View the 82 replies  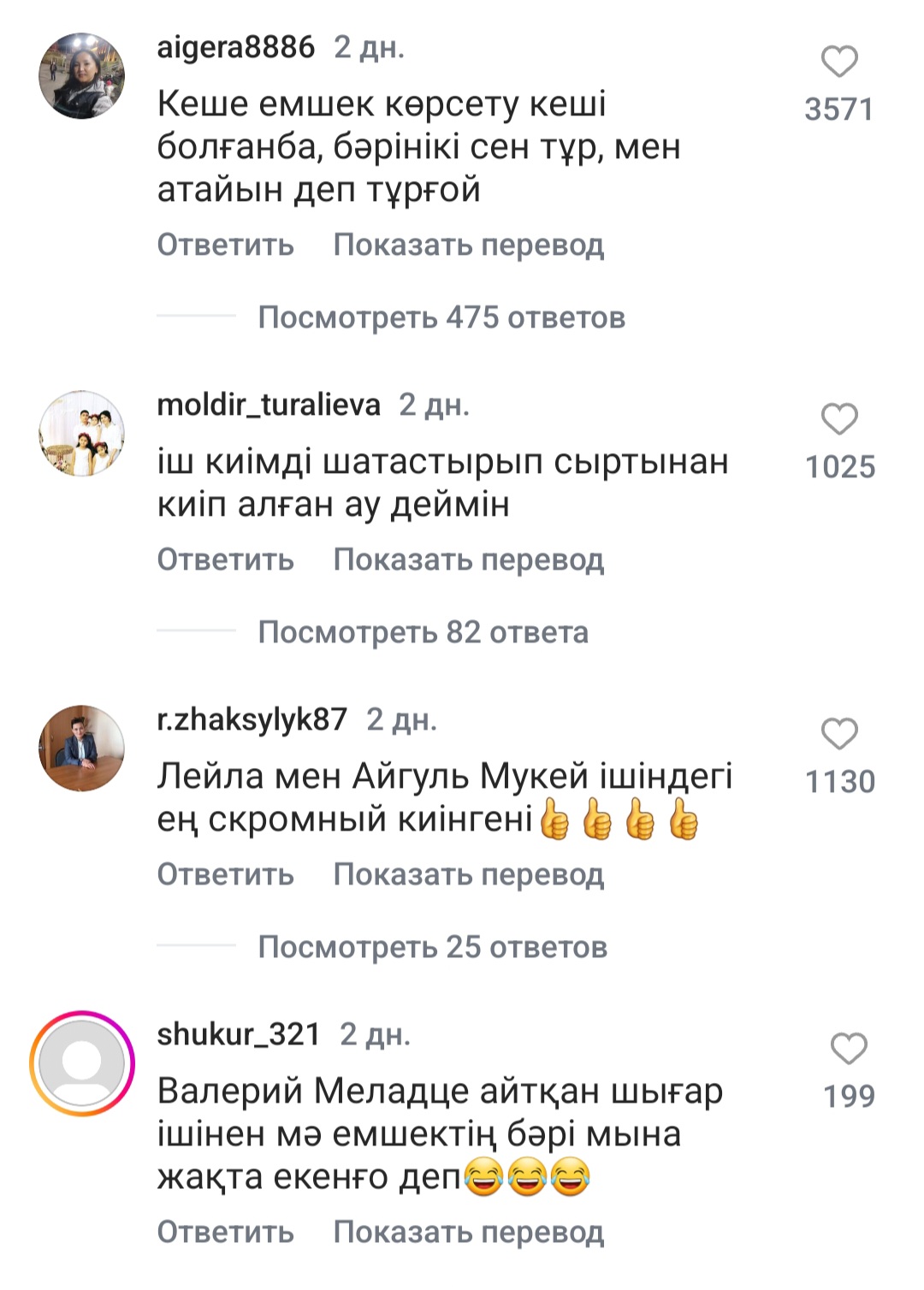point(423,632)
